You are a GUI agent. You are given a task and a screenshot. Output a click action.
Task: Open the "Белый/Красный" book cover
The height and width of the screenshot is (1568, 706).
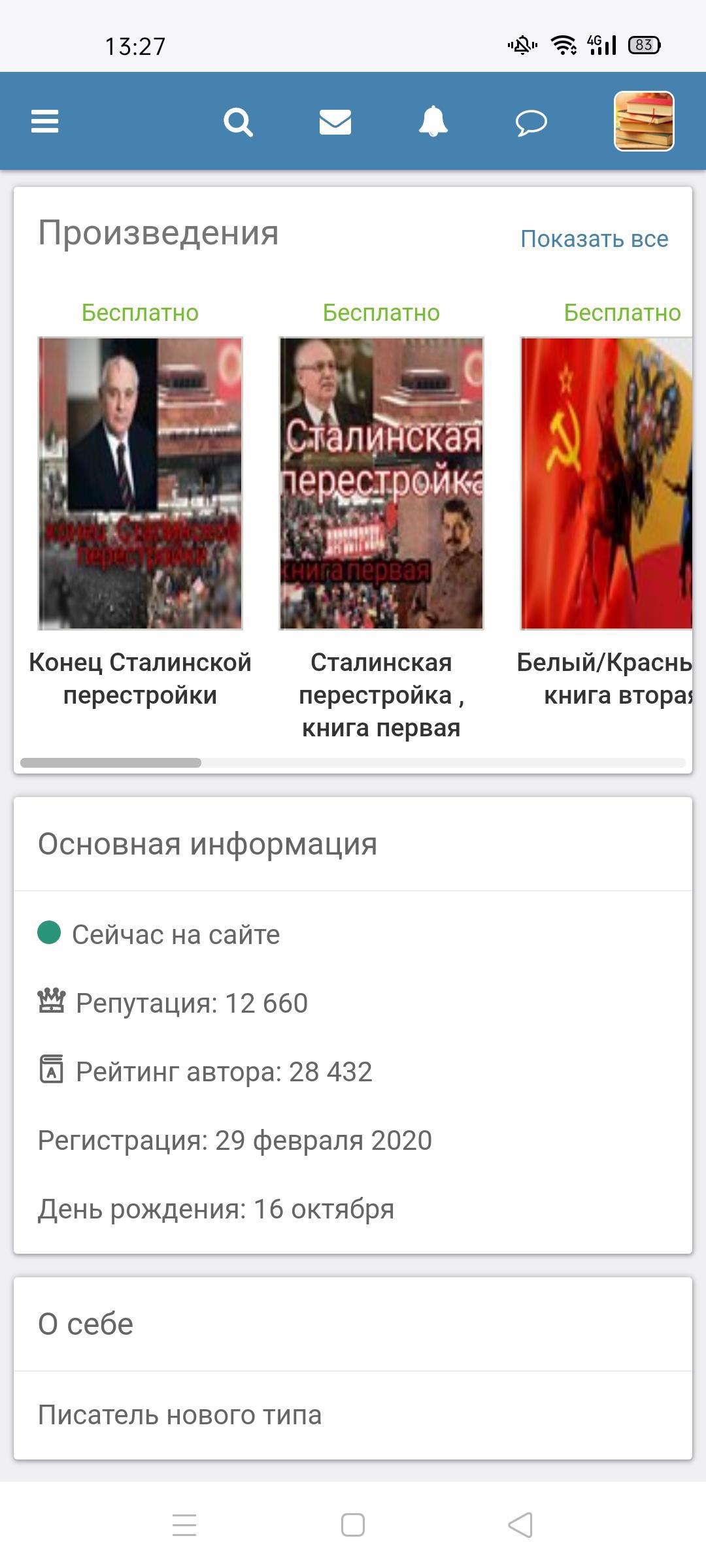click(x=606, y=483)
